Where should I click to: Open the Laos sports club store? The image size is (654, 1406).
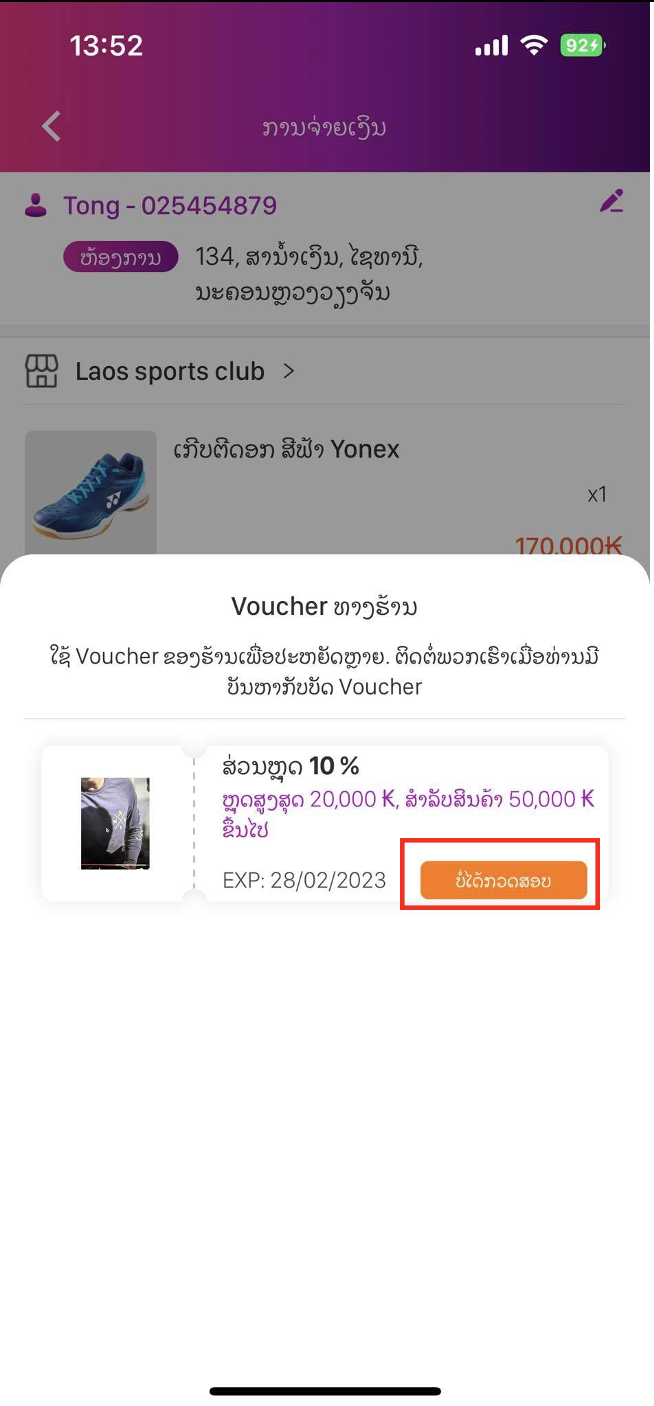click(x=170, y=372)
